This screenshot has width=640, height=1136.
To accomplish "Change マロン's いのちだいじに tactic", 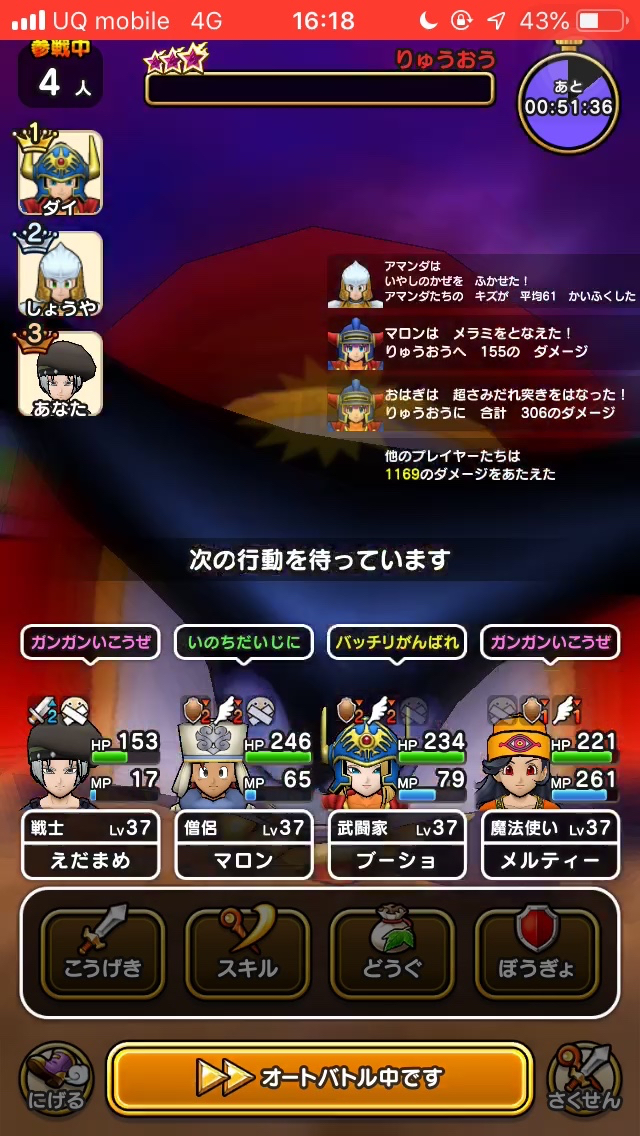I will (x=243, y=642).
